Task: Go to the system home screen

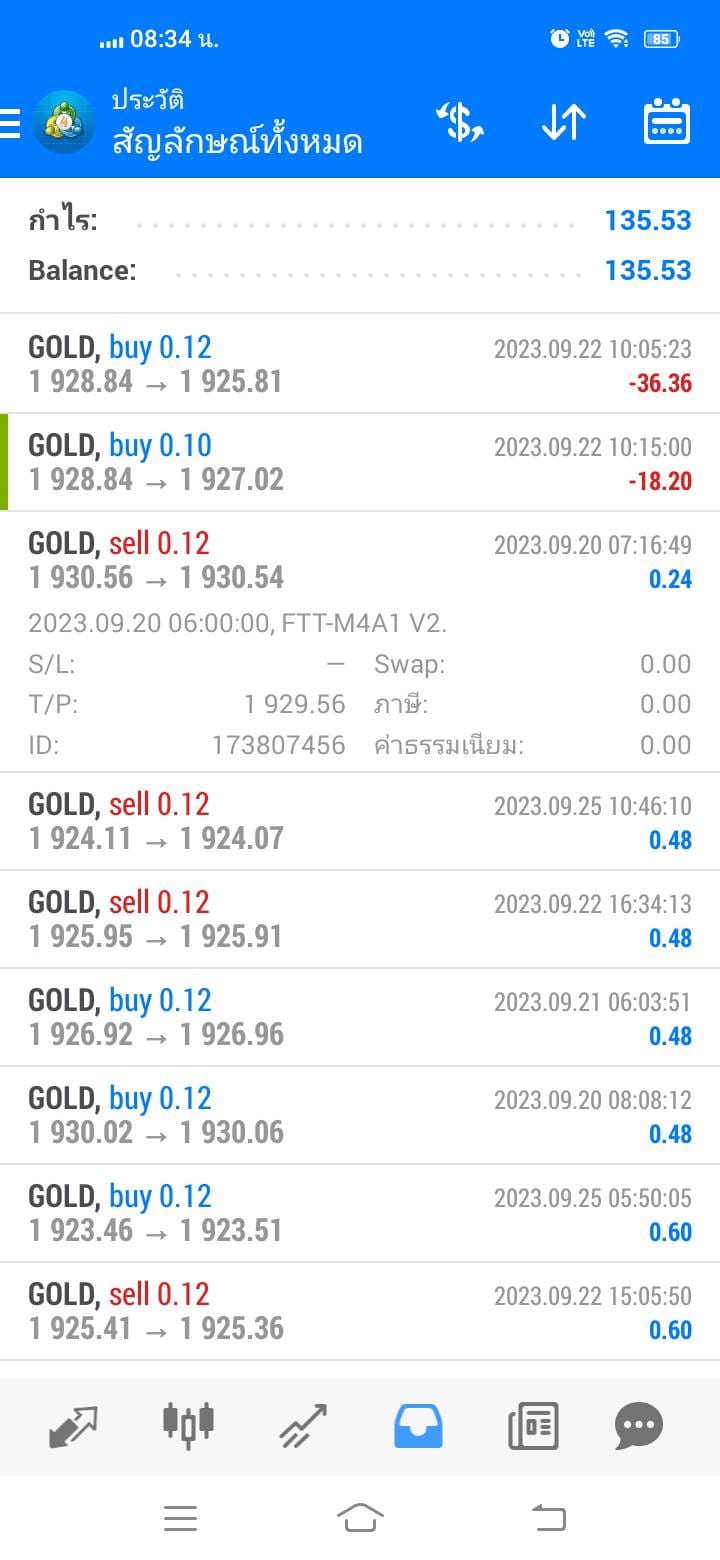Action: (360, 1519)
